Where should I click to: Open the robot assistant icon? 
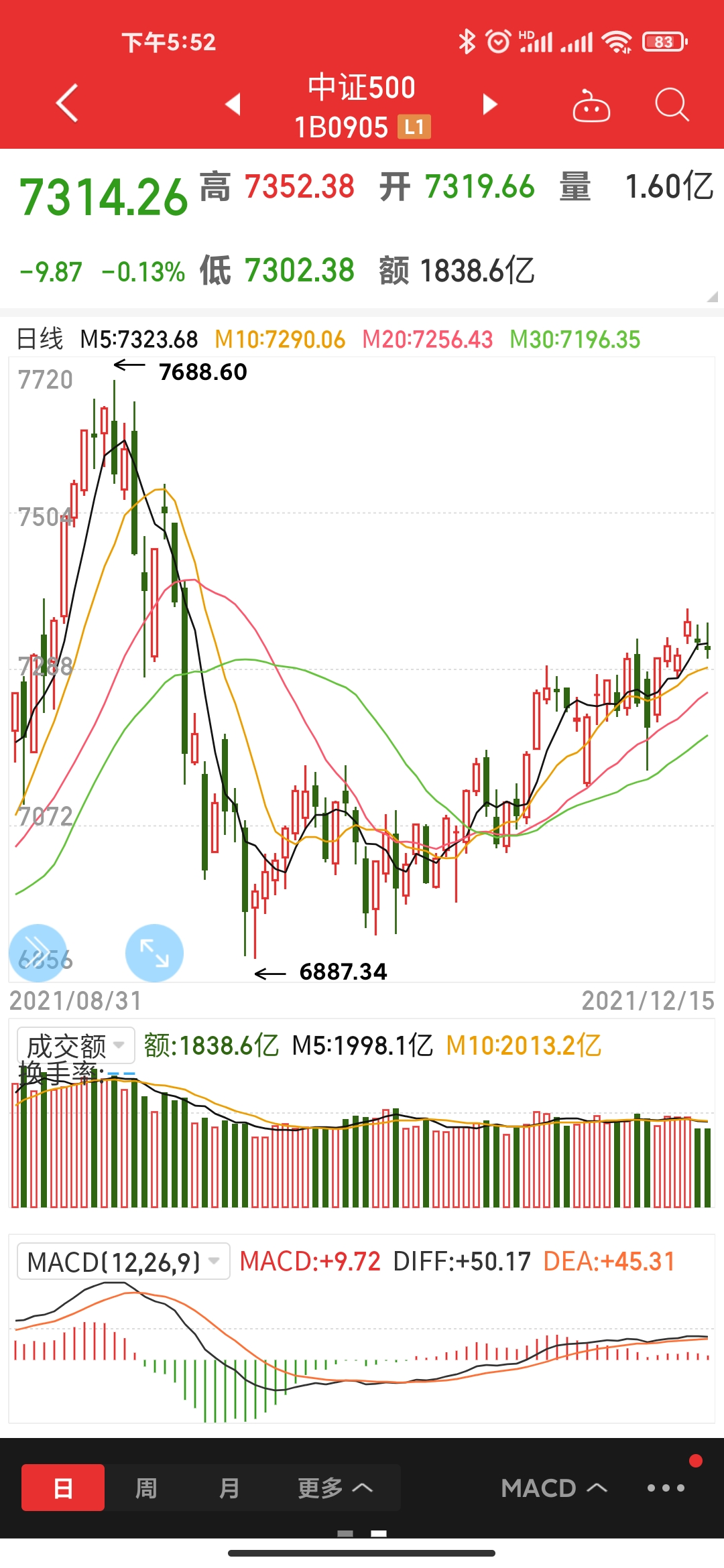click(x=591, y=107)
